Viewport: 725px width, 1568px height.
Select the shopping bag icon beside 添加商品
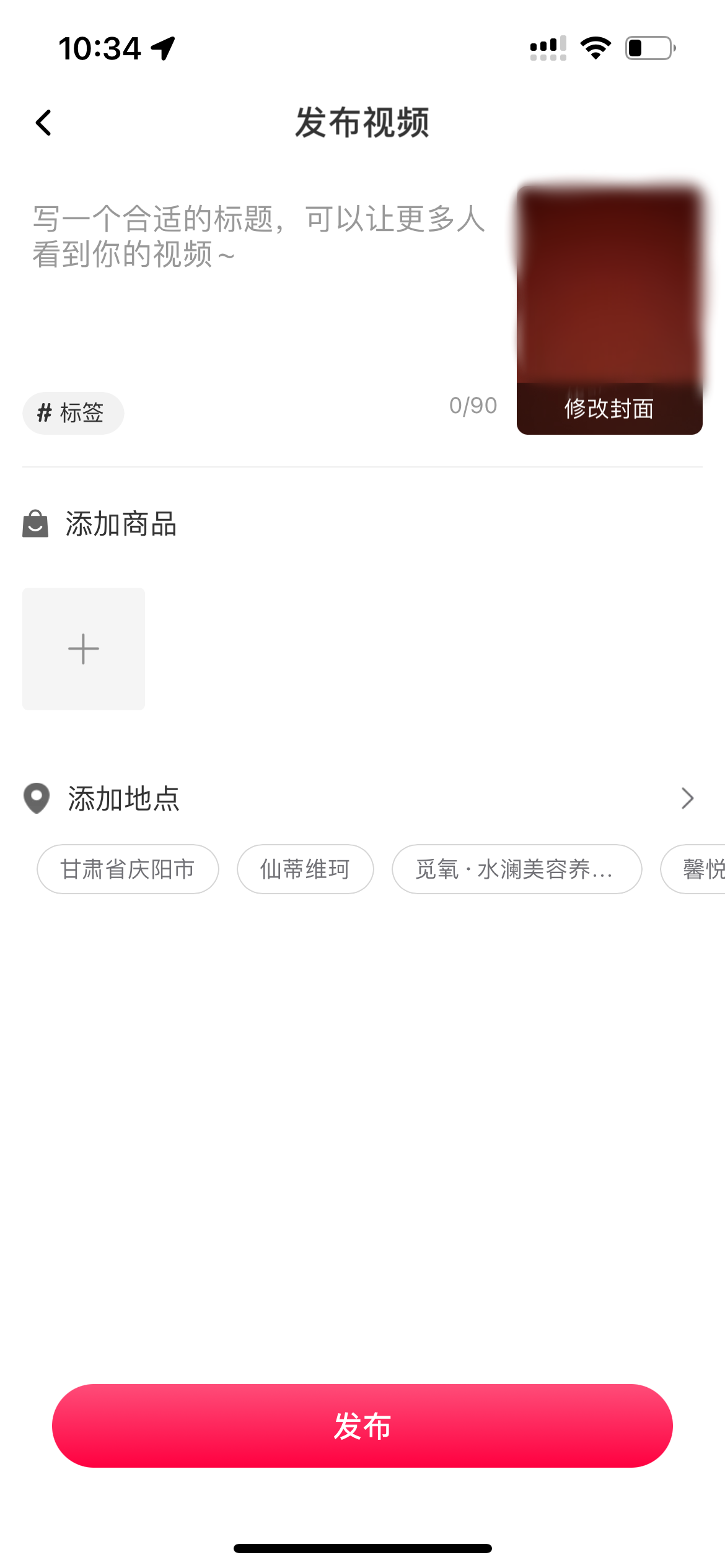(35, 523)
